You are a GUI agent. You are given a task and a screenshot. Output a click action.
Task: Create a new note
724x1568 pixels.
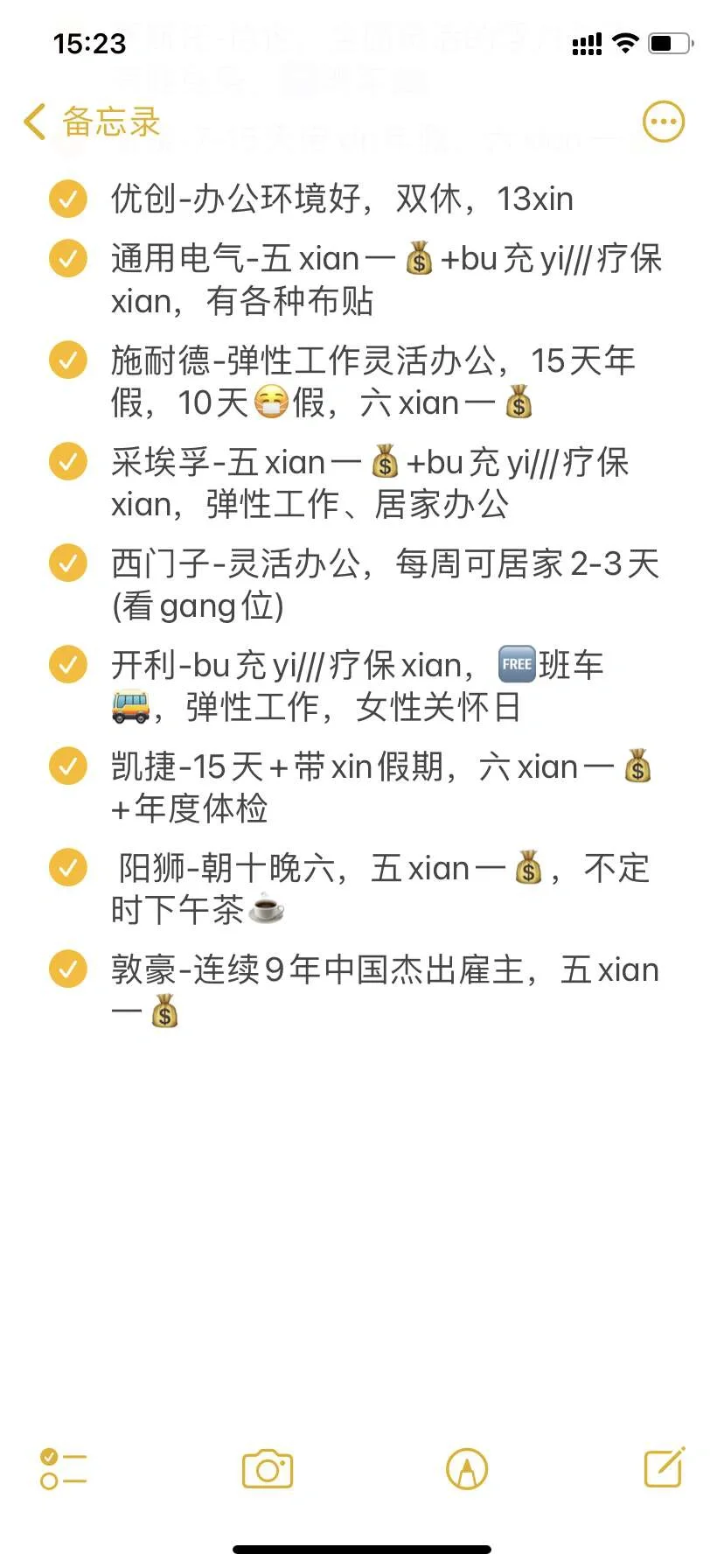point(665,1467)
